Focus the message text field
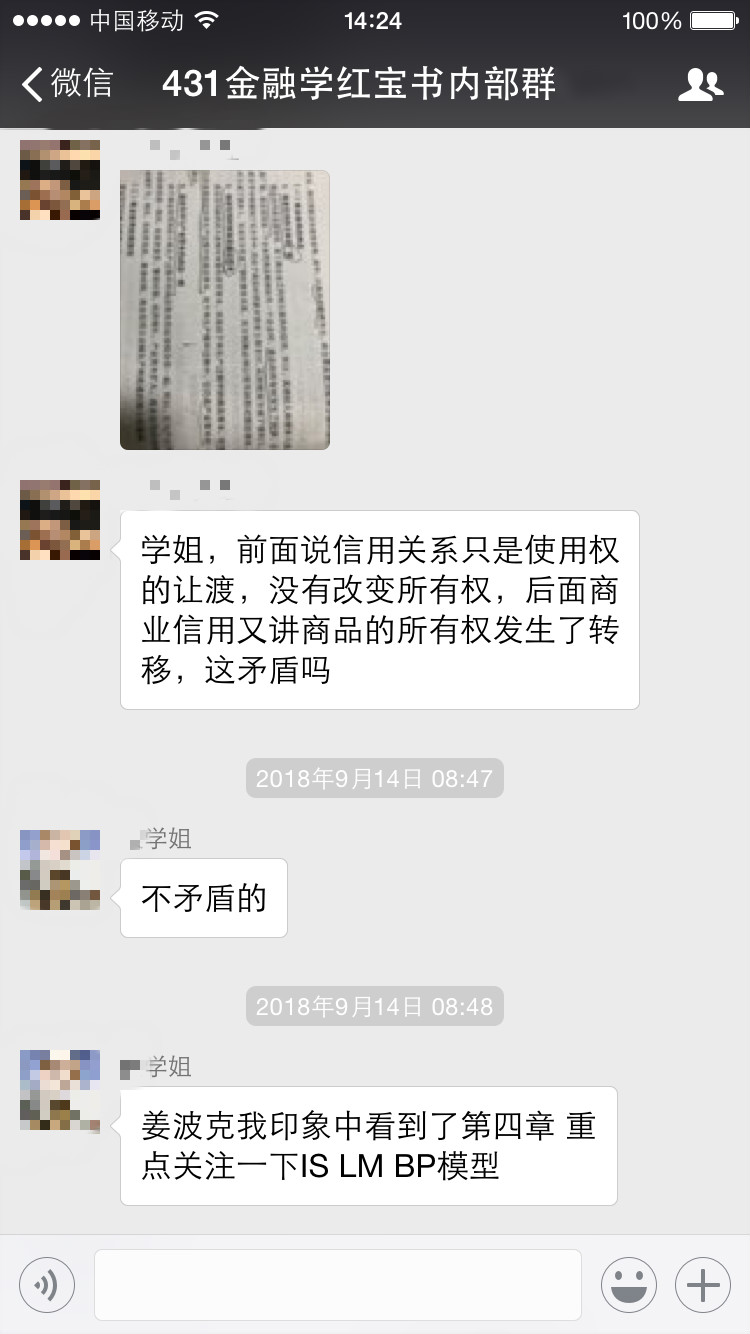This screenshot has height=1334, width=750. (x=338, y=1284)
